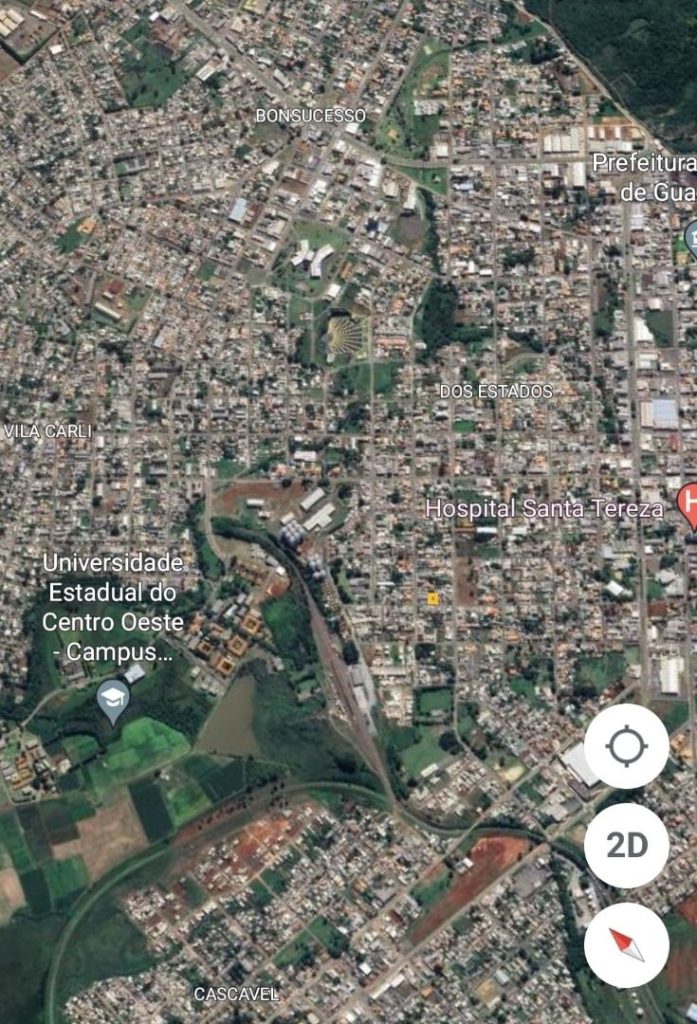Image resolution: width=697 pixels, height=1024 pixels.
Task: Switch the map to 2D view
Action: point(626,846)
